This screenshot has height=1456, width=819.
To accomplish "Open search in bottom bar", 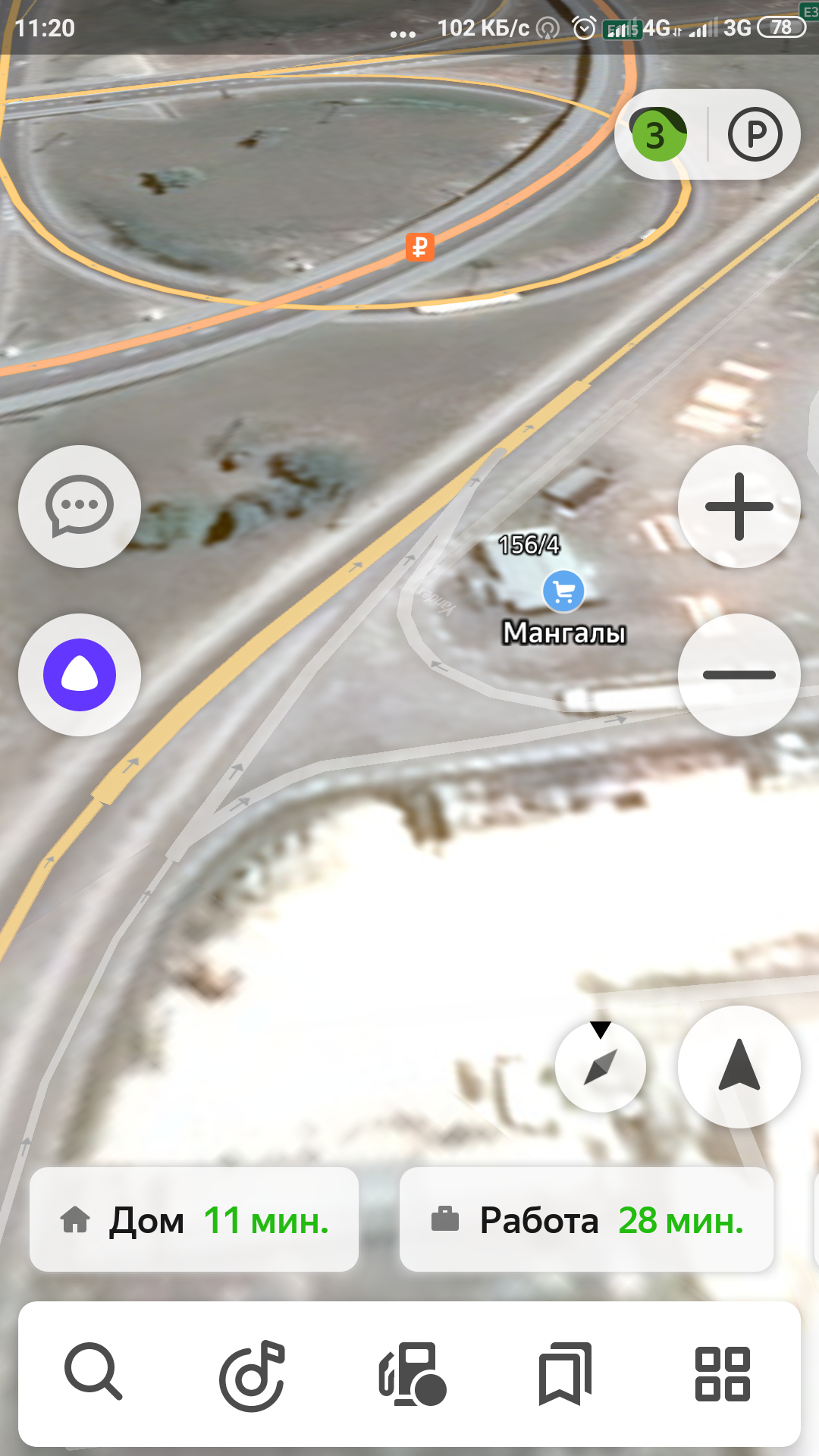I will (x=93, y=1373).
